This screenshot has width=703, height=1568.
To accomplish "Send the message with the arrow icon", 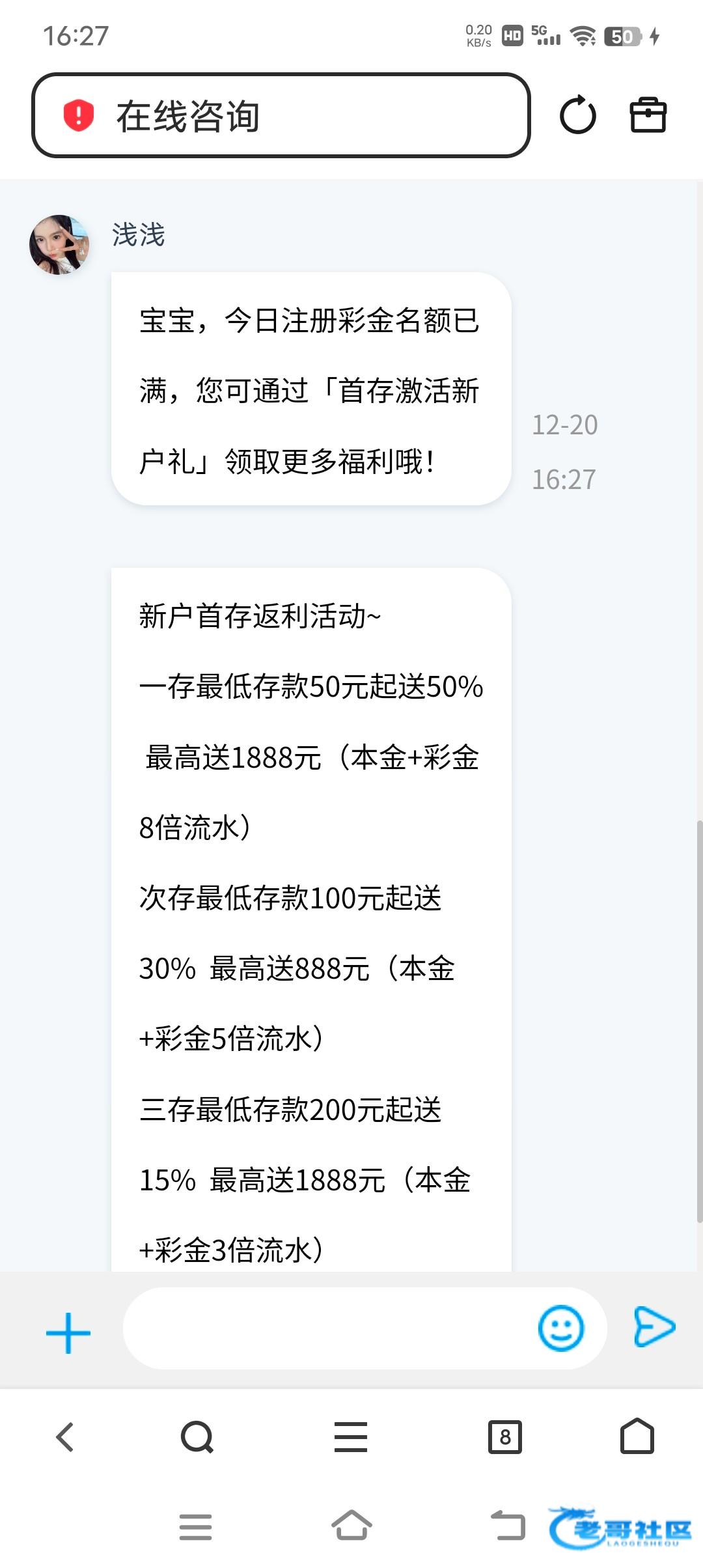I will [x=654, y=1326].
